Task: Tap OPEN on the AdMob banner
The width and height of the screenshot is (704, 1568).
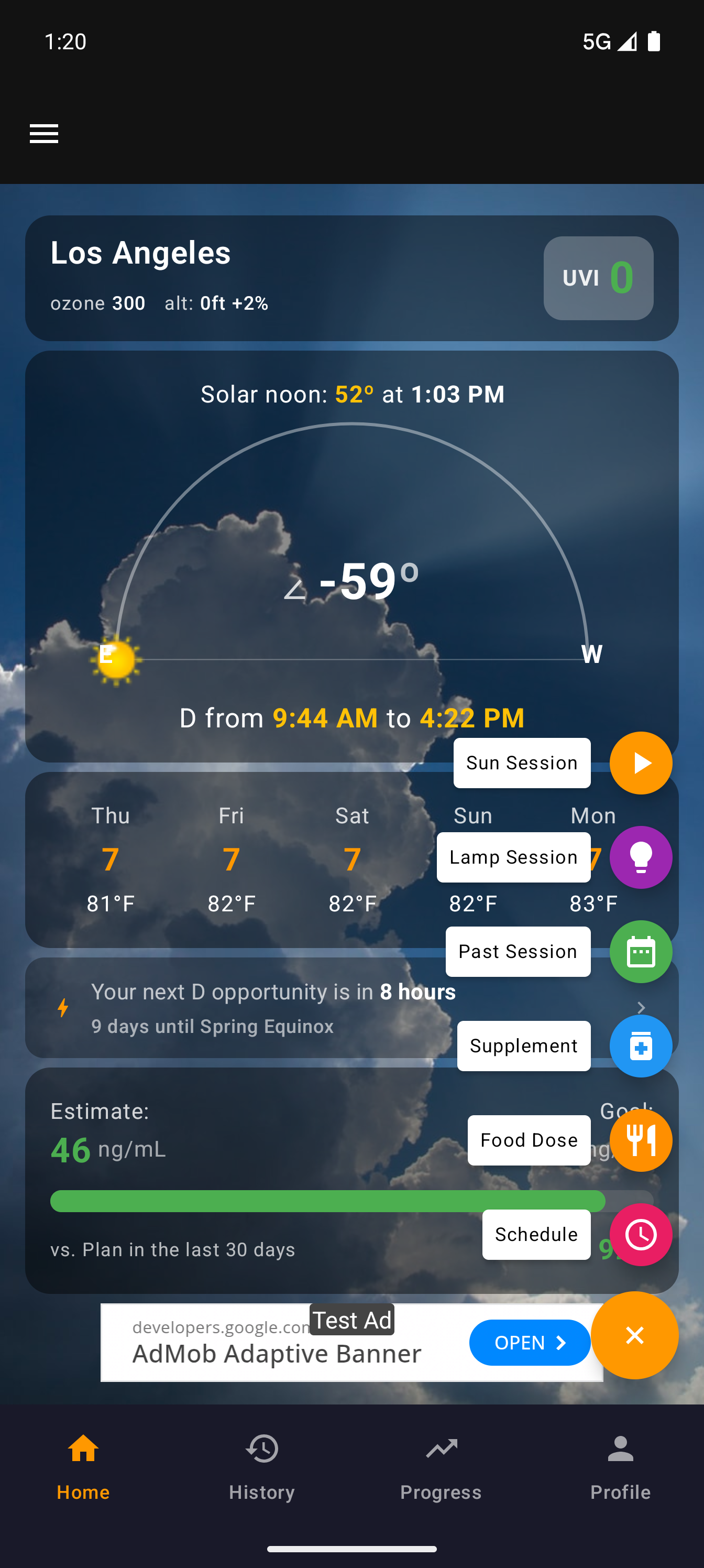Action: pyautogui.click(x=529, y=1342)
